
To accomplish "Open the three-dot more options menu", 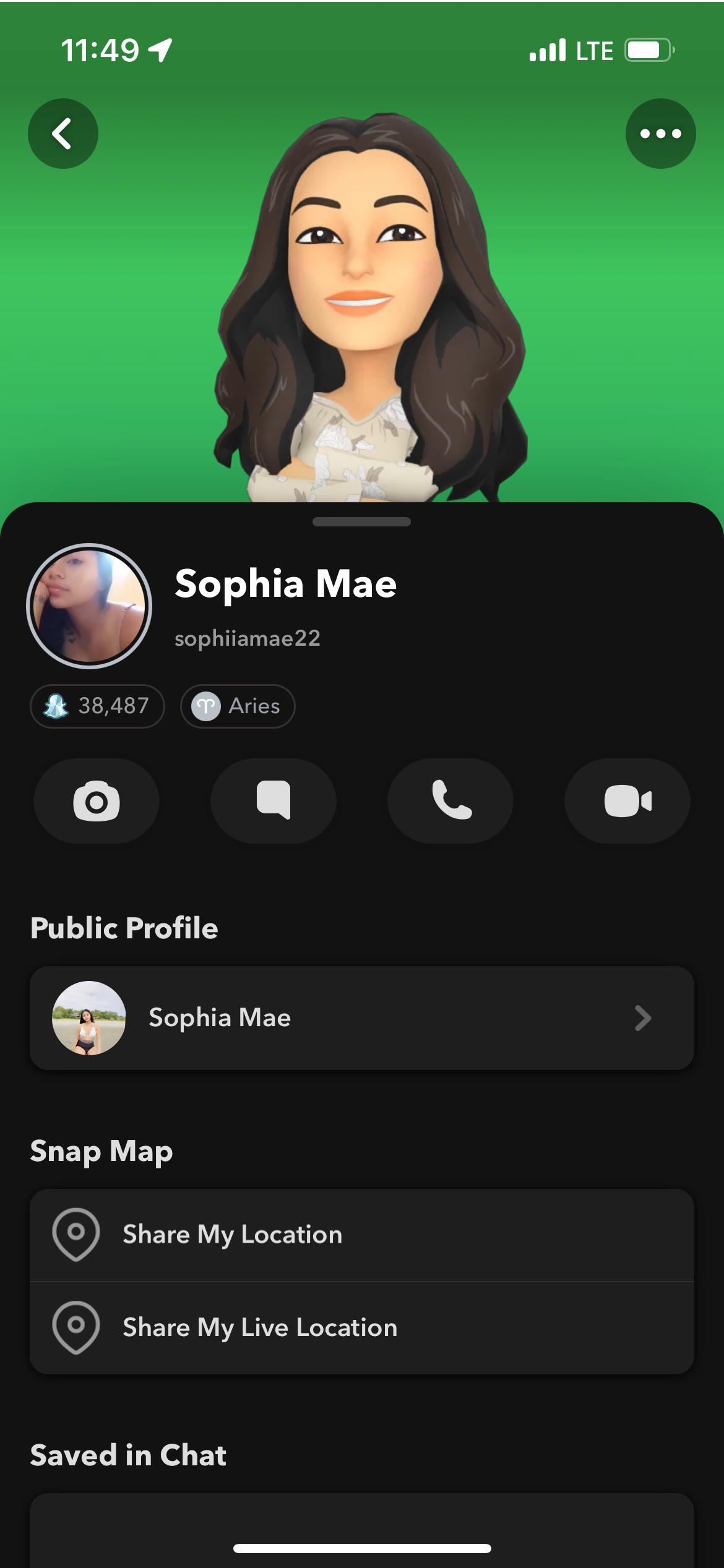I will [x=660, y=134].
